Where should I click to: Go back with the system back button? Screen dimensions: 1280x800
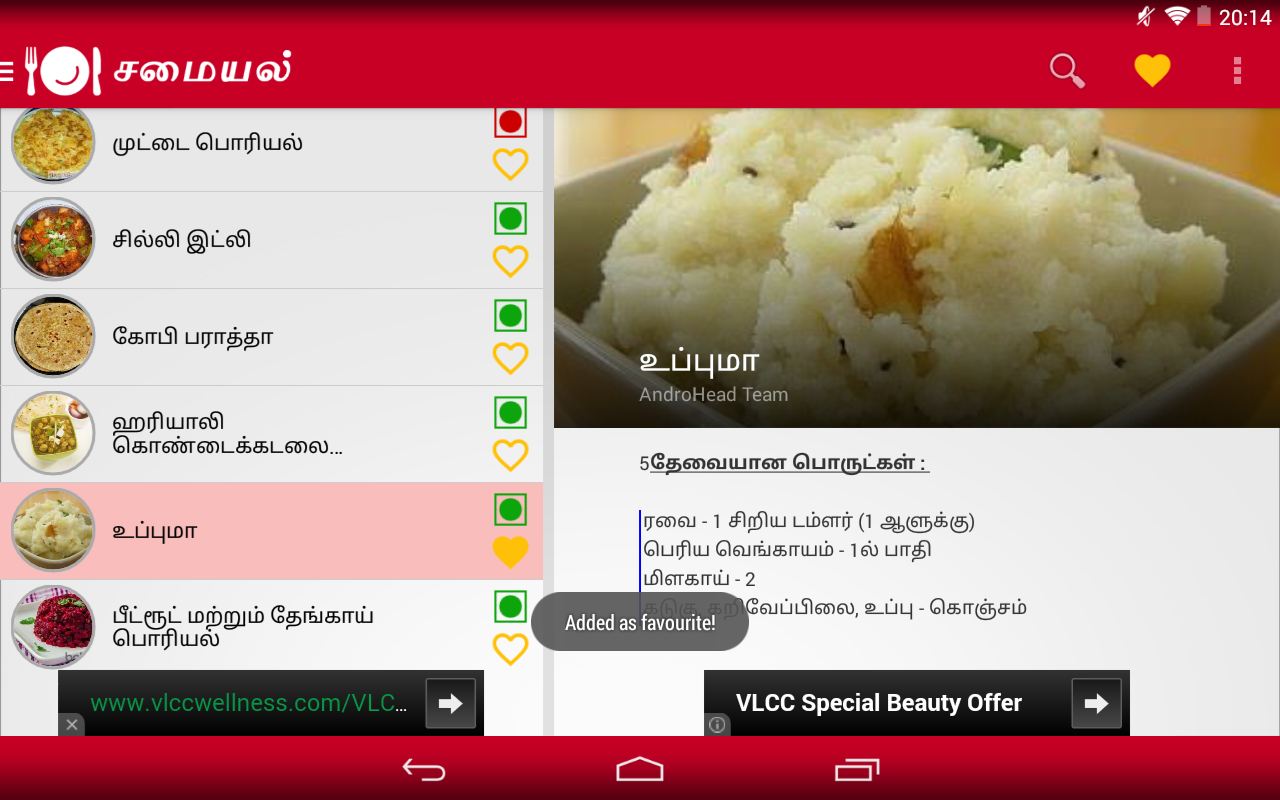424,768
